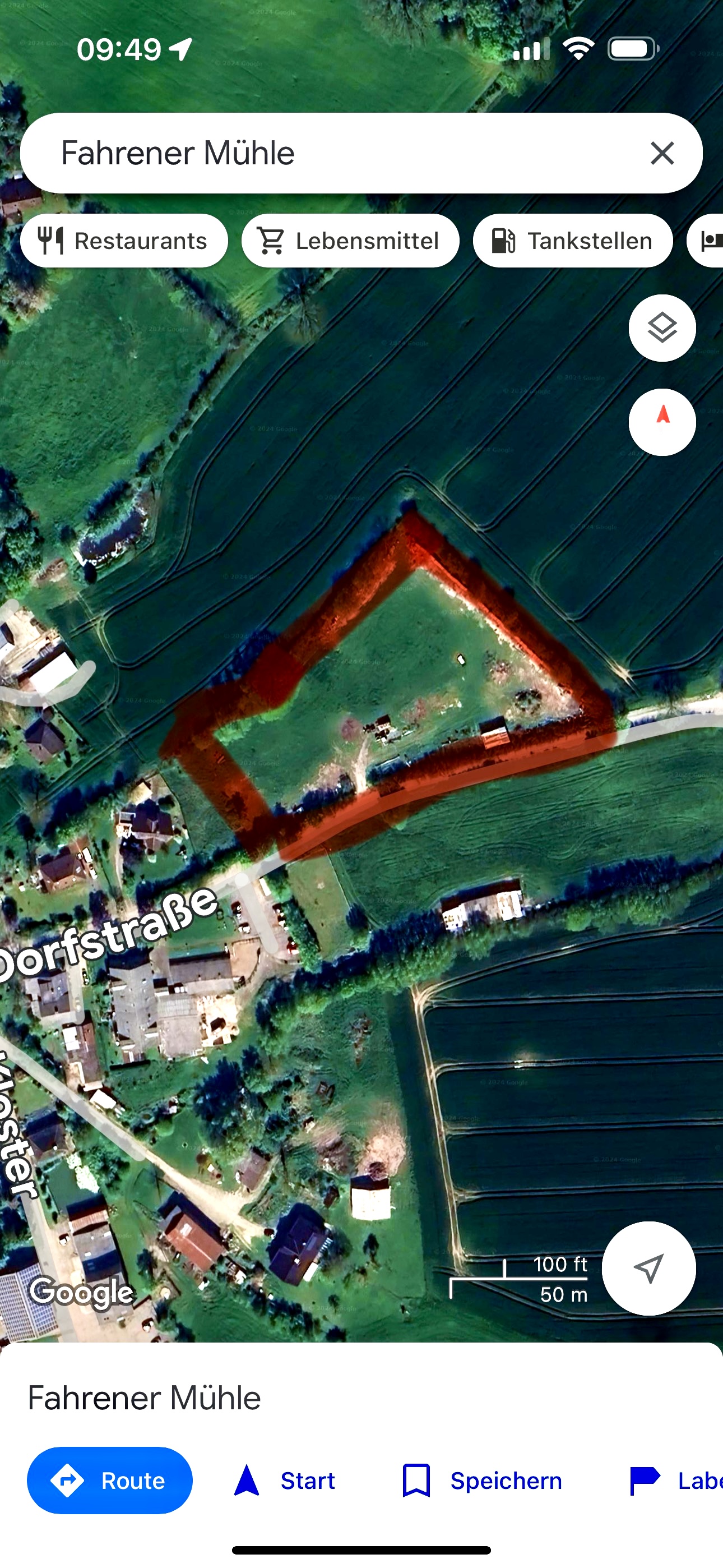Save the place via Speichern
This screenshot has width=723, height=1568.
click(x=482, y=1481)
